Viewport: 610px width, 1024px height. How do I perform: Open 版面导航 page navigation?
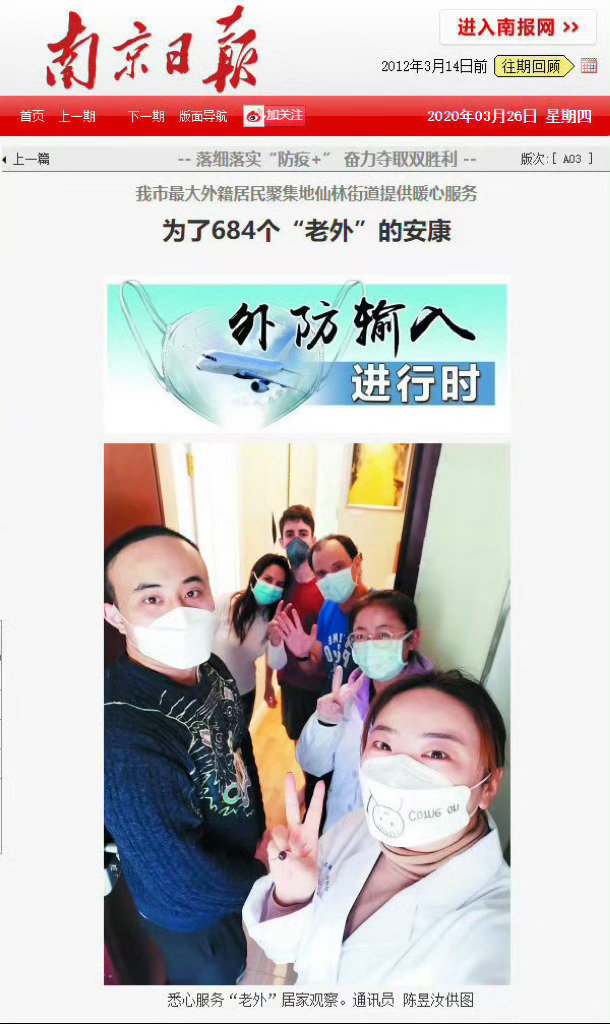[203, 116]
